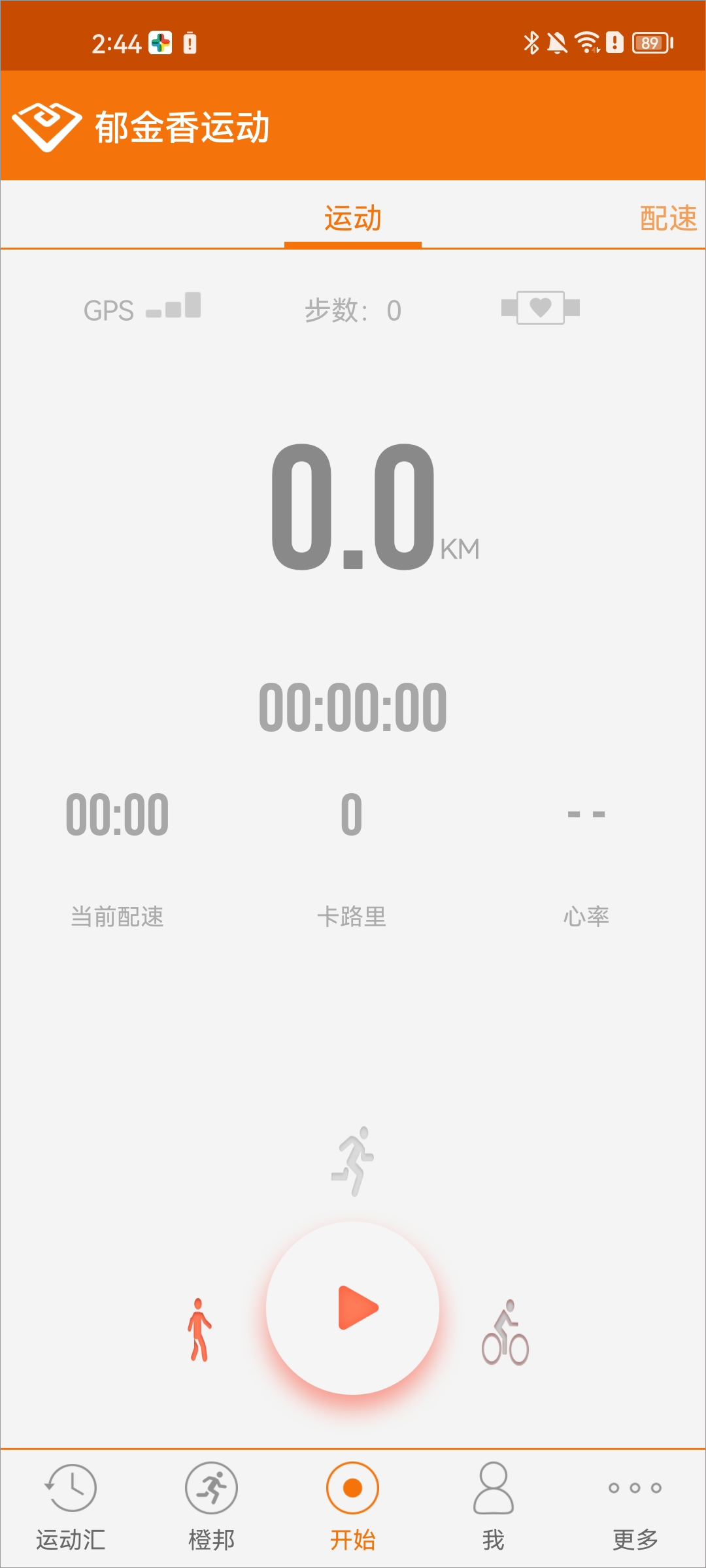The height and width of the screenshot is (1568, 706).
Task: Tap the 郁金香运动 app logo
Action: click(48, 128)
